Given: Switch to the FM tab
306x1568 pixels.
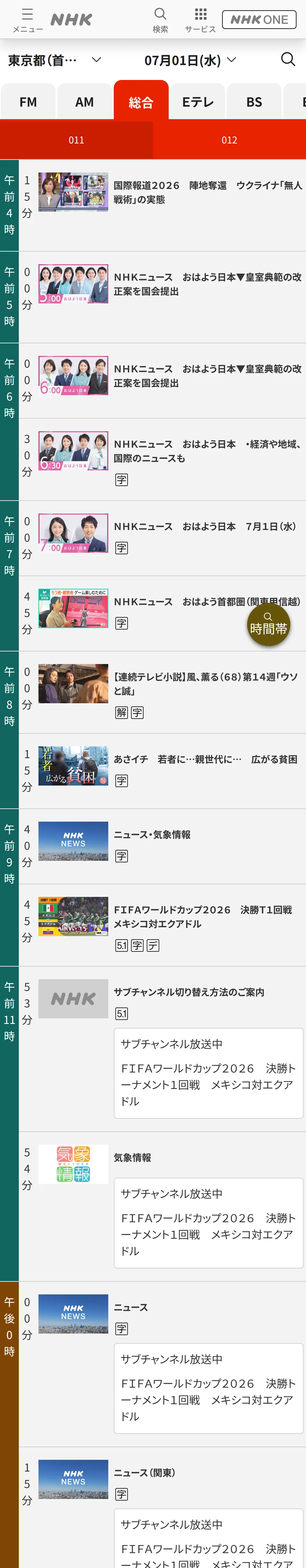Looking at the screenshot, I should click(28, 102).
